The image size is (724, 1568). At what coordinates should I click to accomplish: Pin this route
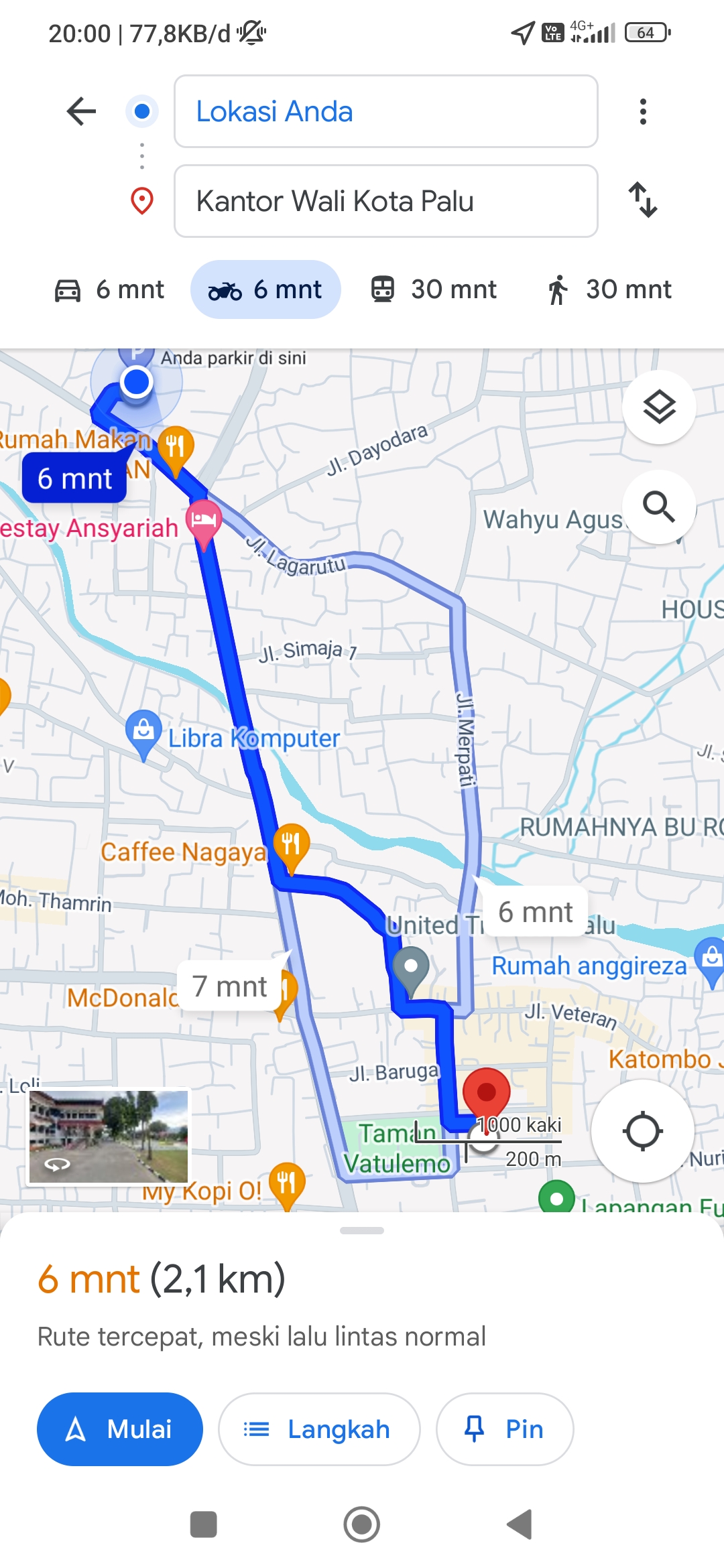point(505,1429)
